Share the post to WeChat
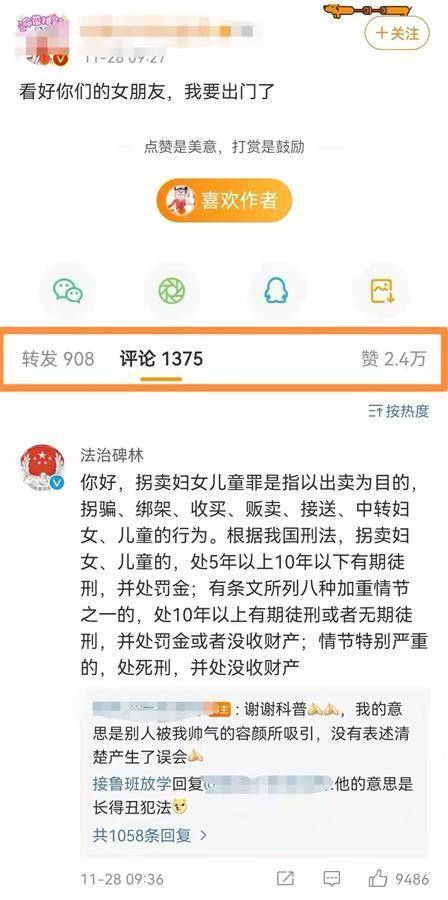Viewport: 448px width, 900px height. tap(68, 290)
